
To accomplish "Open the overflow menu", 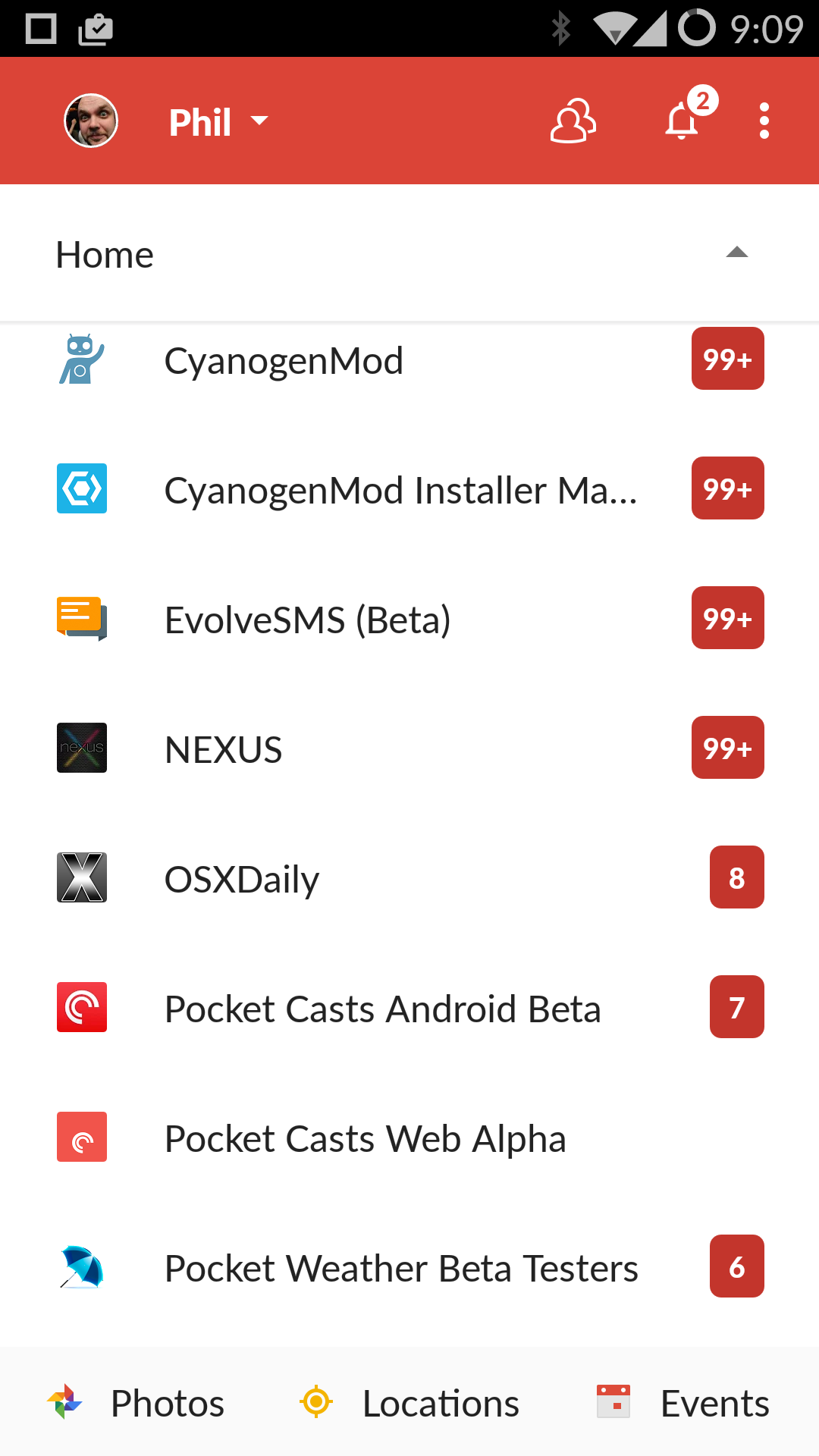I will tap(764, 121).
